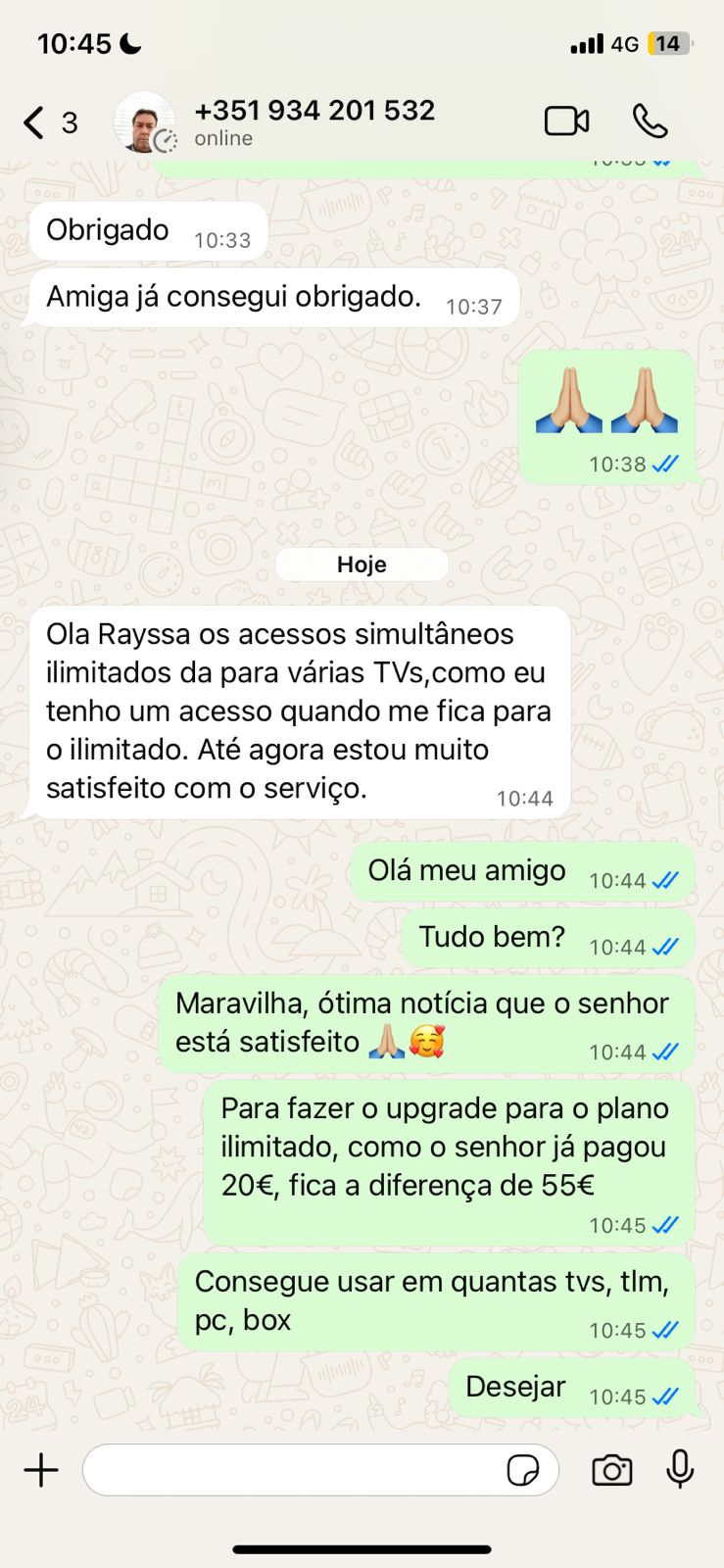Viewport: 724px width, 1568px height.
Task: View the contact's profile photo
Action: point(145,122)
